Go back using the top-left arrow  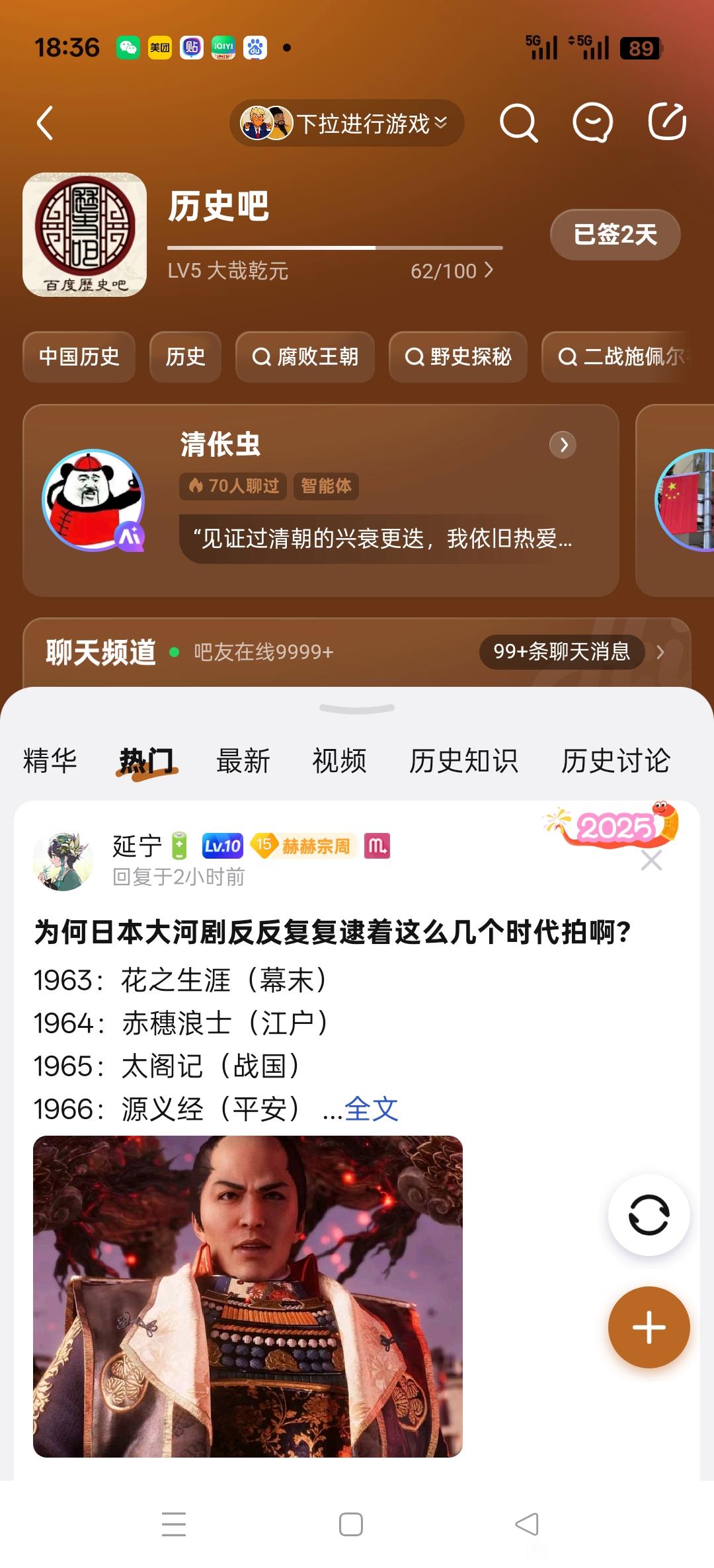point(45,124)
